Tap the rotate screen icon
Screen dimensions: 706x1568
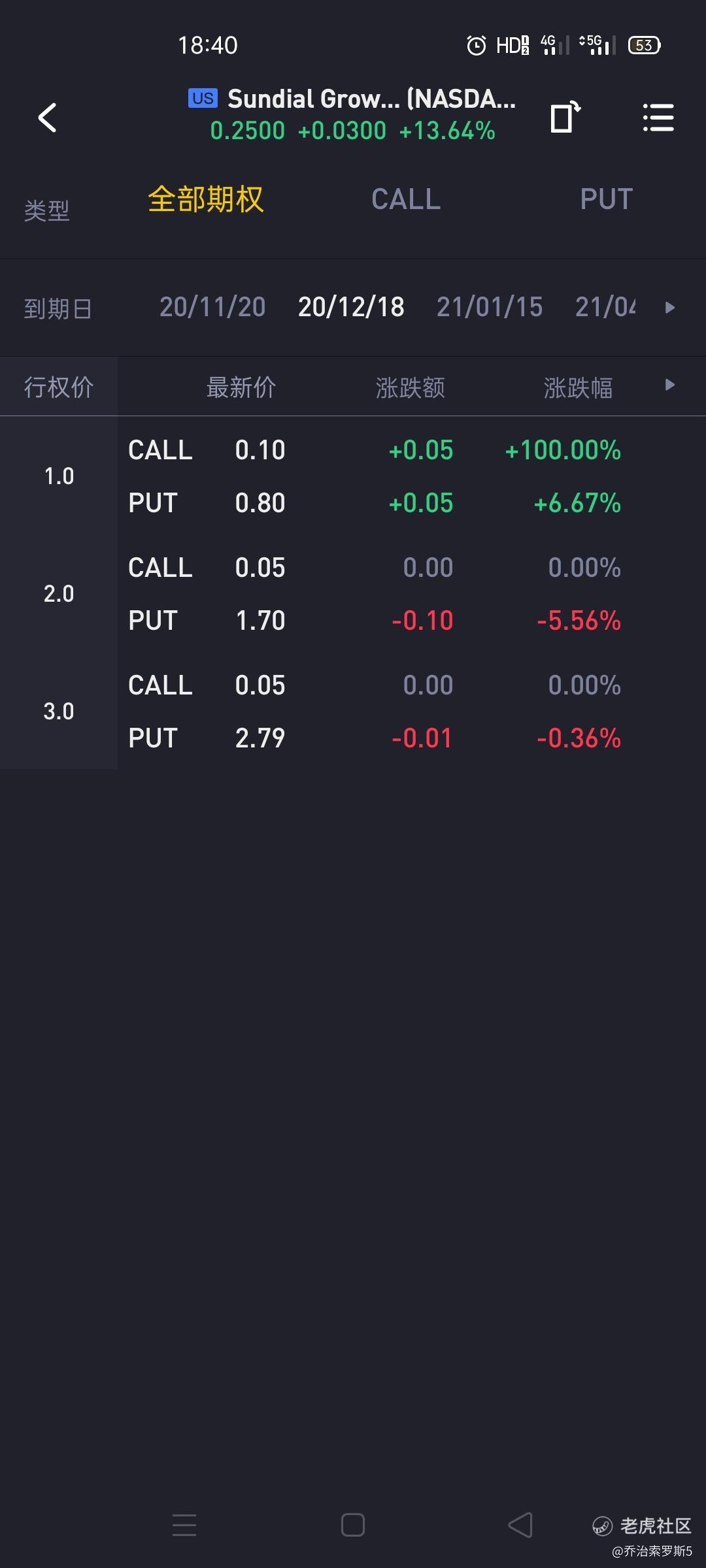tap(565, 118)
